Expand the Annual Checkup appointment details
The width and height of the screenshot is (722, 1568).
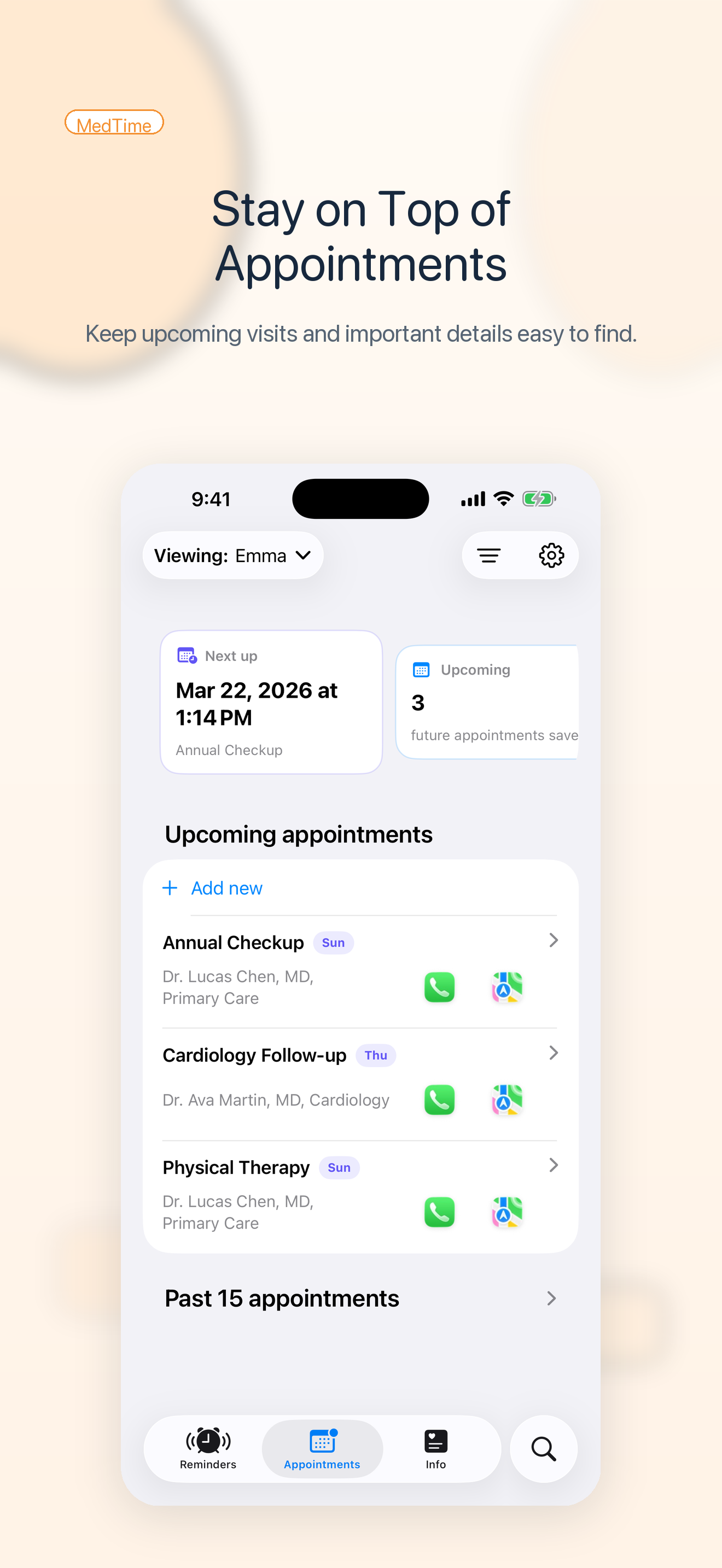click(x=553, y=940)
